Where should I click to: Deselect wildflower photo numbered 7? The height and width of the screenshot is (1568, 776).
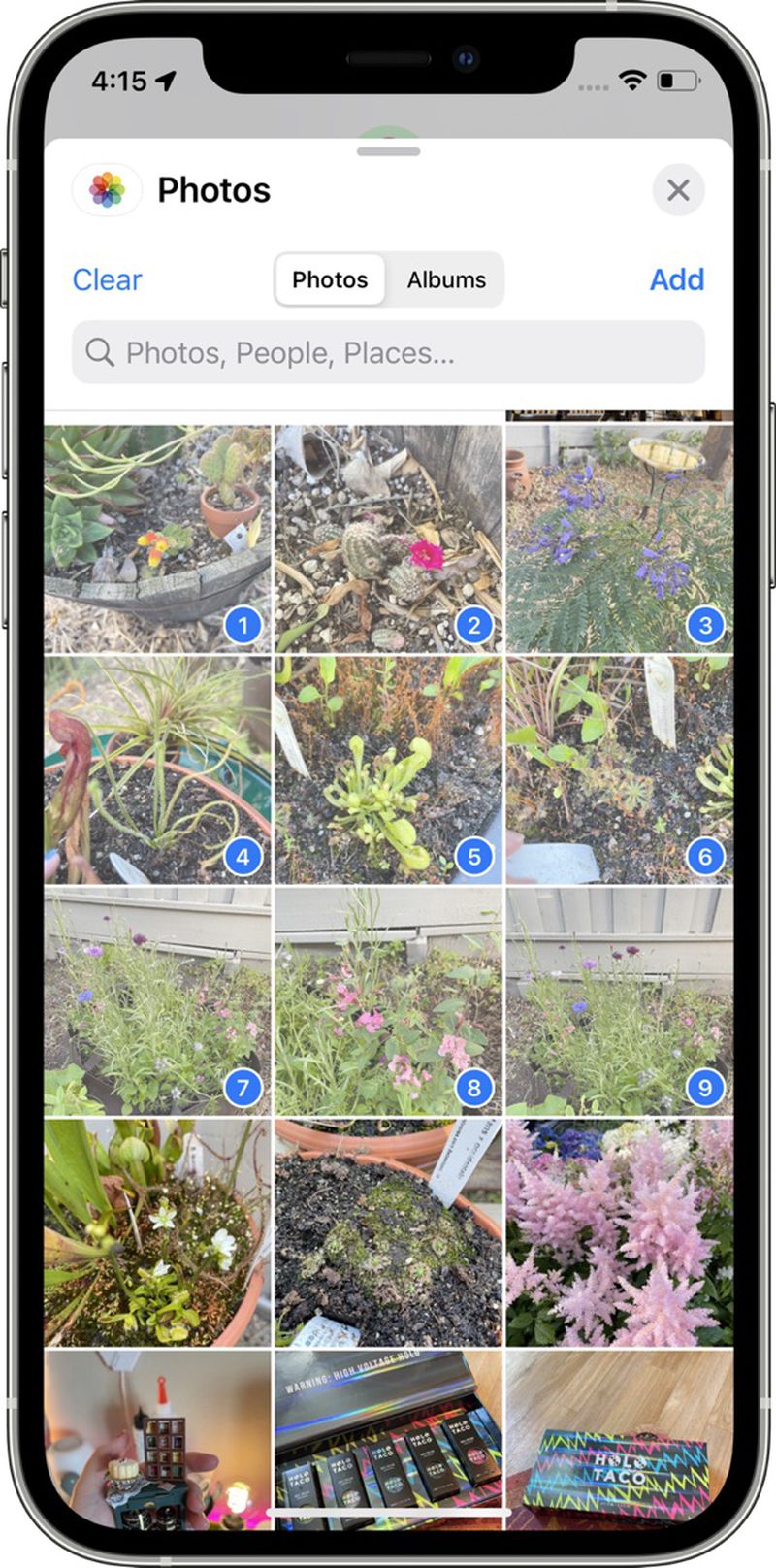click(157, 1000)
